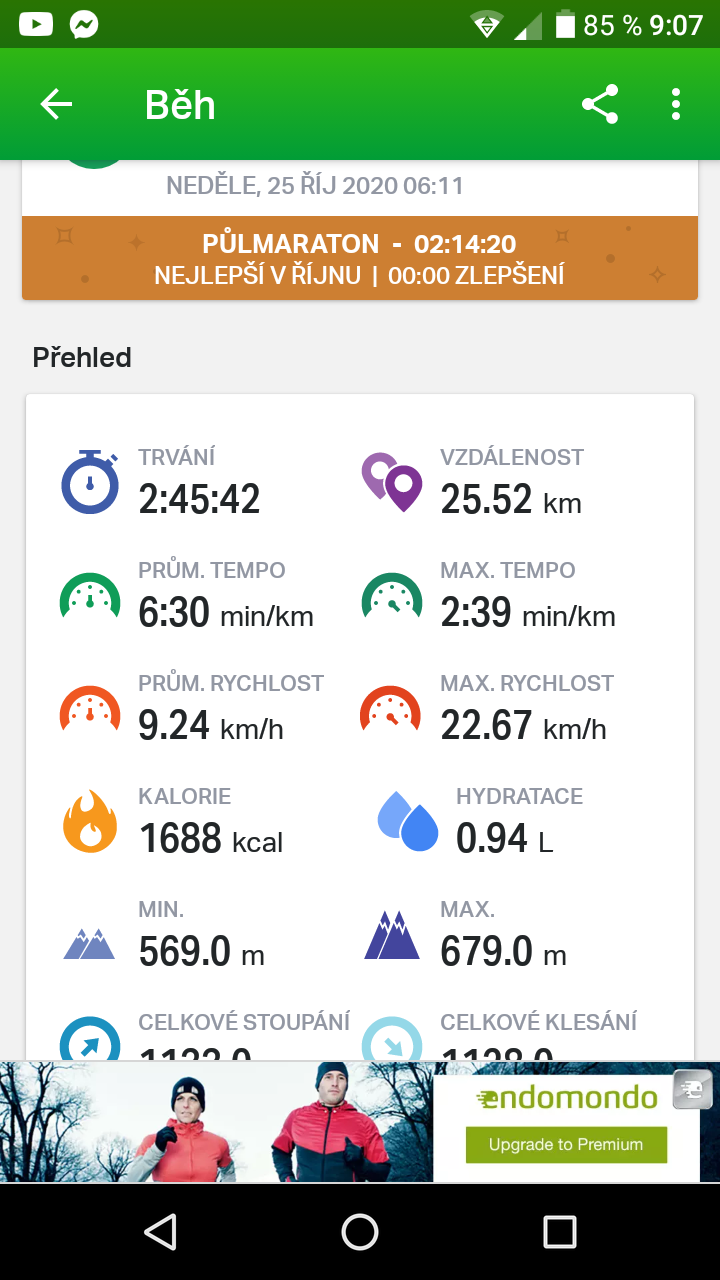Tap the system home button
Image resolution: width=720 pixels, height=1280 pixels.
(x=360, y=1232)
